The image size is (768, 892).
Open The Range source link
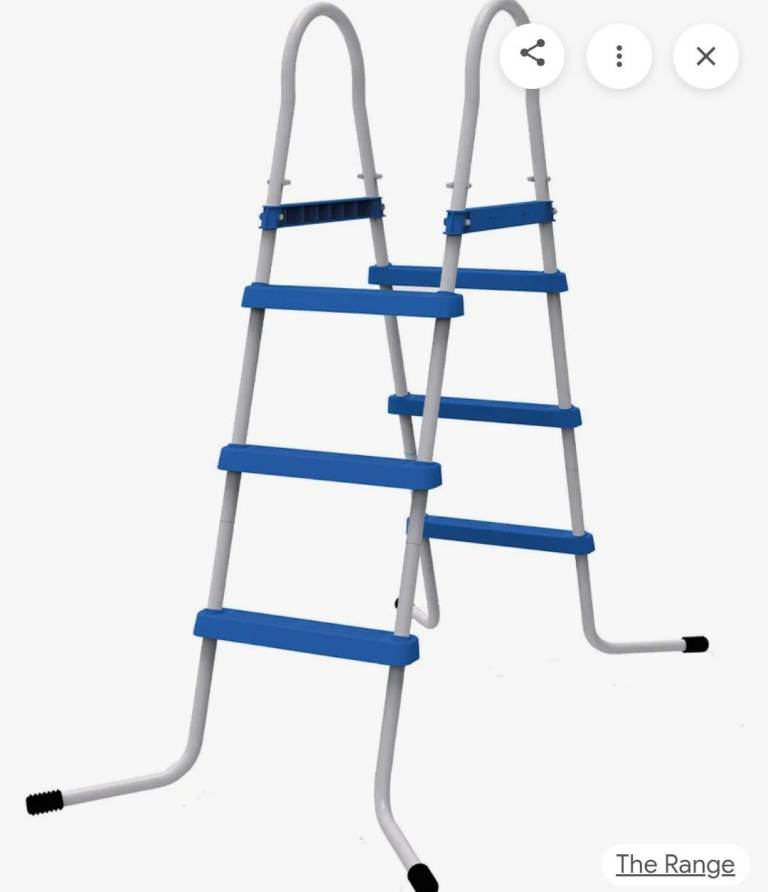675,864
